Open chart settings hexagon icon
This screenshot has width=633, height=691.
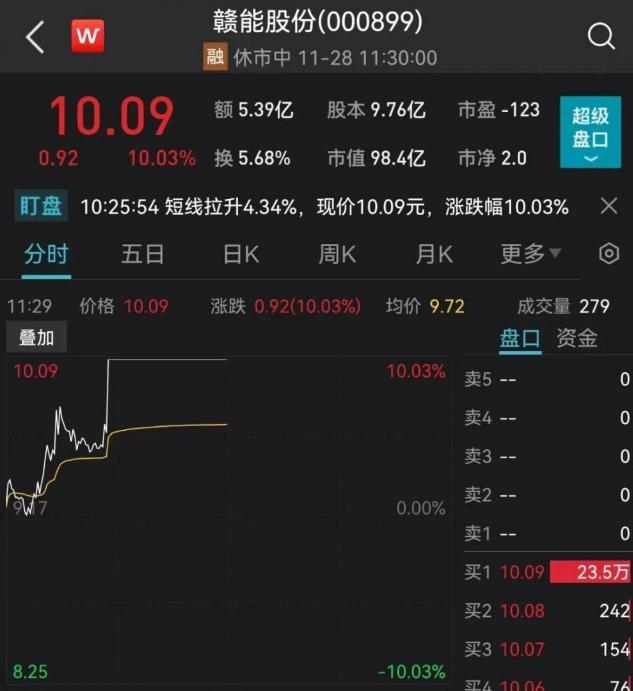tap(609, 254)
